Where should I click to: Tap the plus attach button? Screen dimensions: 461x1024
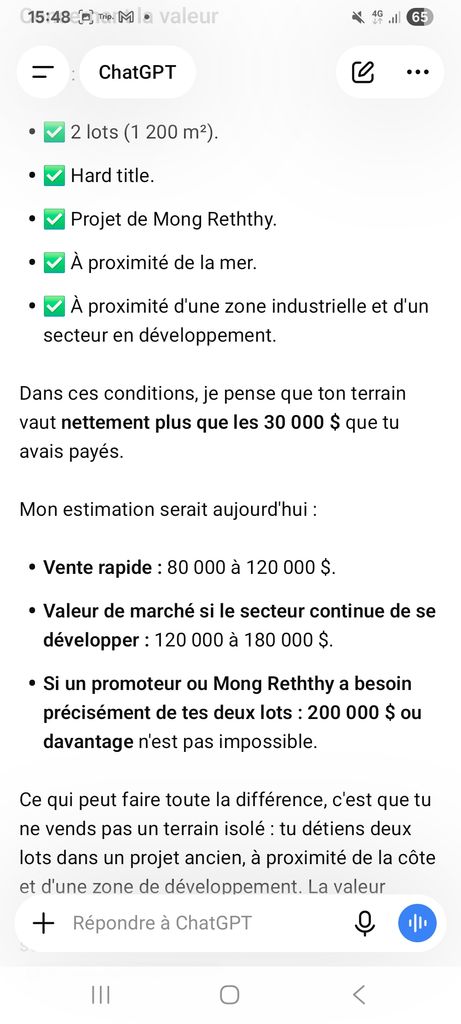43,923
